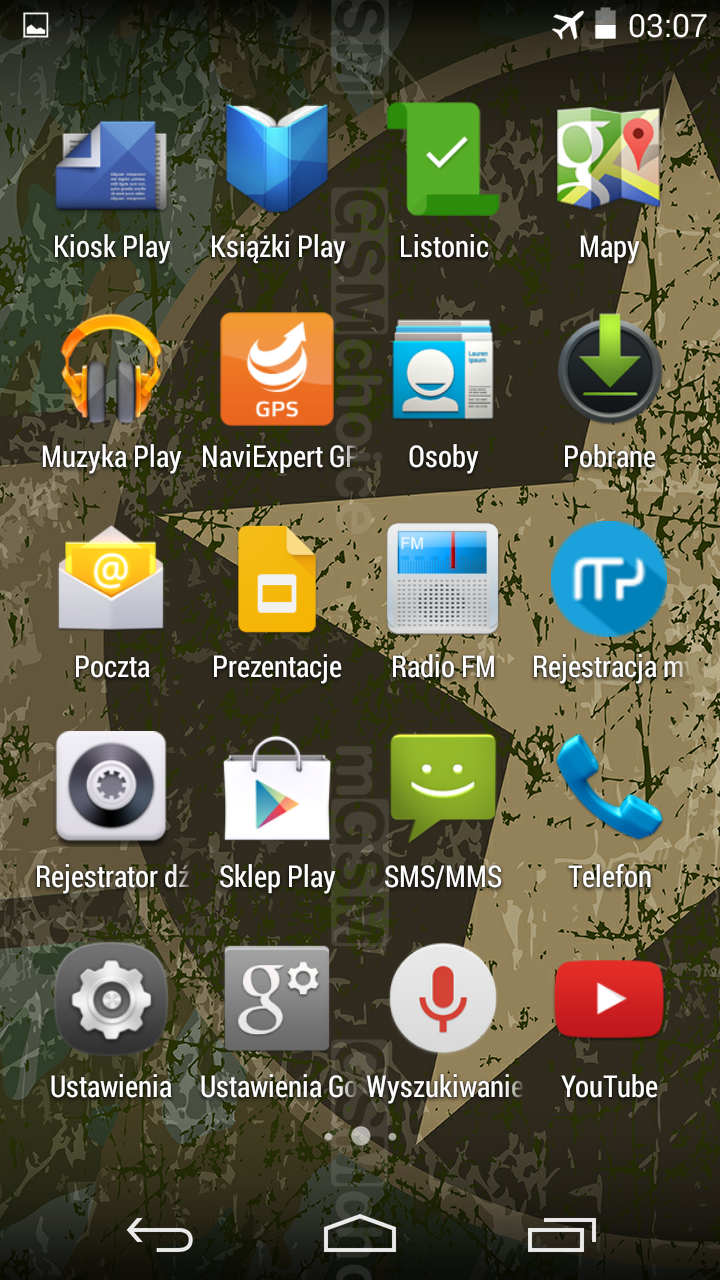Open the Telefon dialer
Viewport: 720px width, 1280px height.
click(x=608, y=788)
